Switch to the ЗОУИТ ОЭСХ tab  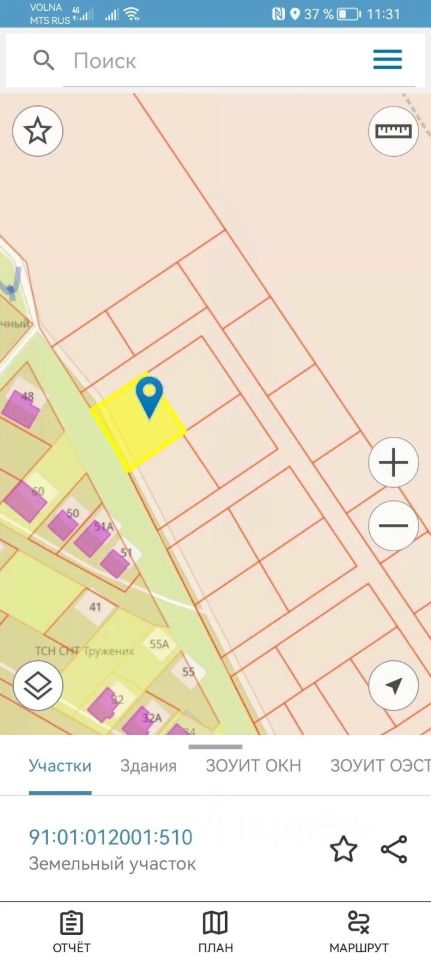coord(380,765)
